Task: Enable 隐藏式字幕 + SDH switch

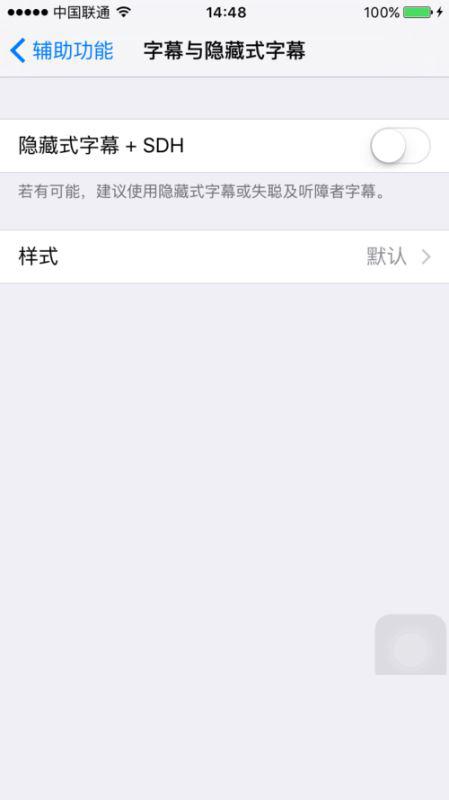Action: [x=400, y=146]
